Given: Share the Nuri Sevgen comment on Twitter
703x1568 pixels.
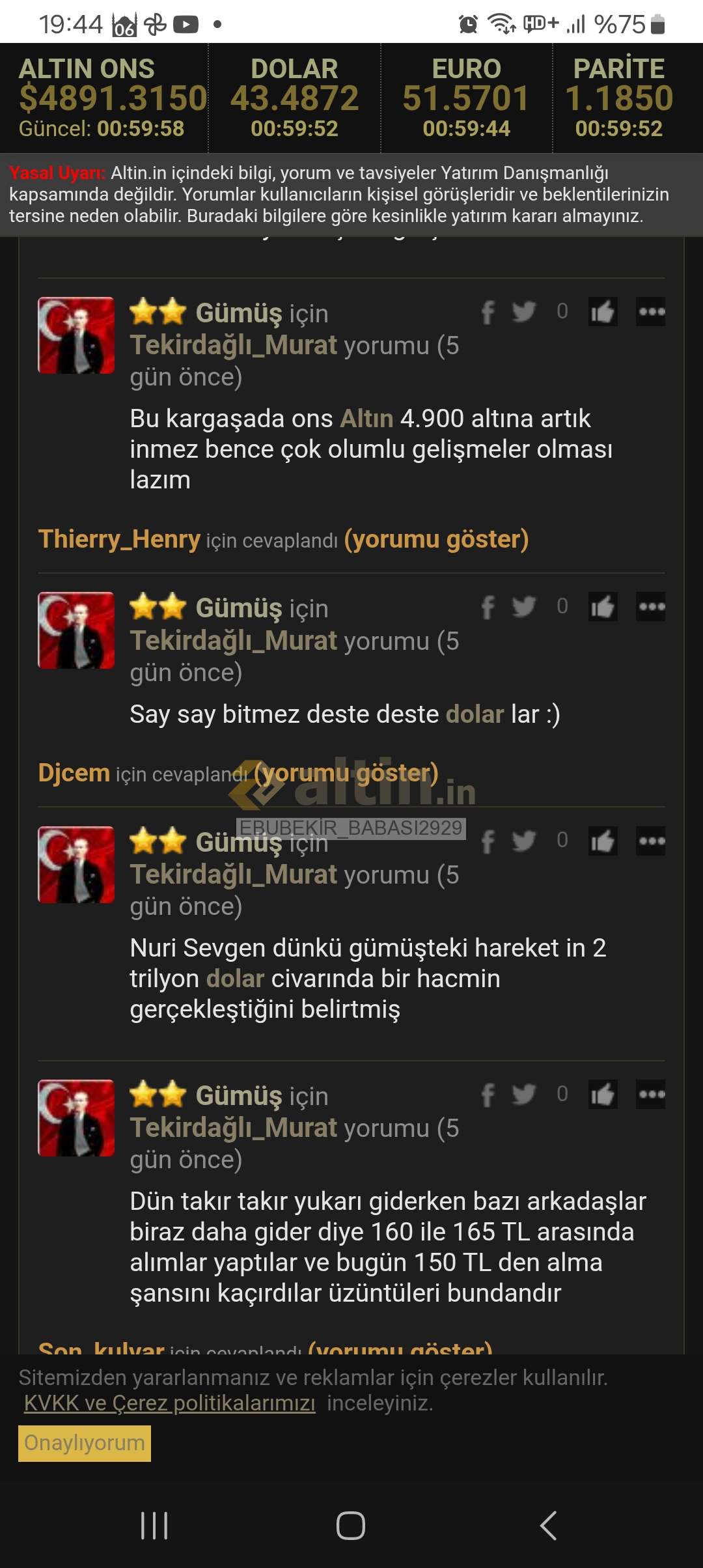Looking at the screenshot, I should point(523,841).
